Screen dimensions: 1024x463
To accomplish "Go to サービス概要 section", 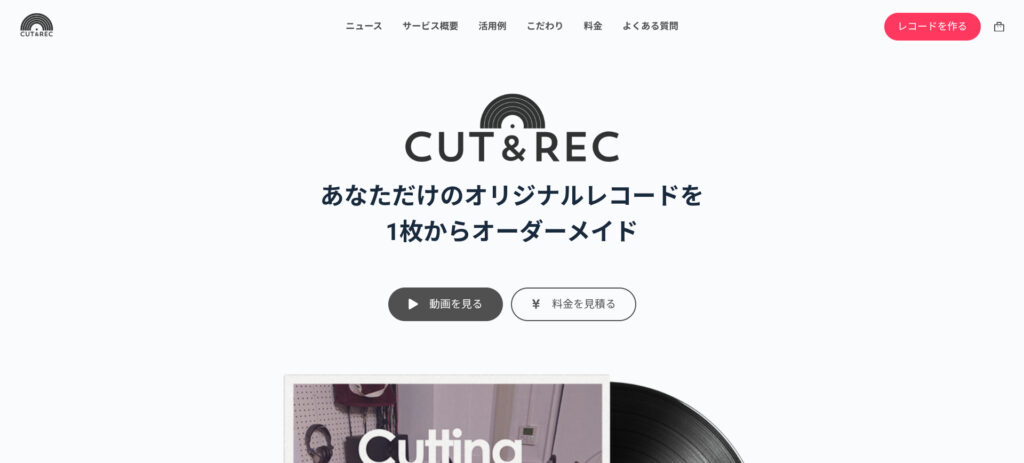I will click(430, 26).
